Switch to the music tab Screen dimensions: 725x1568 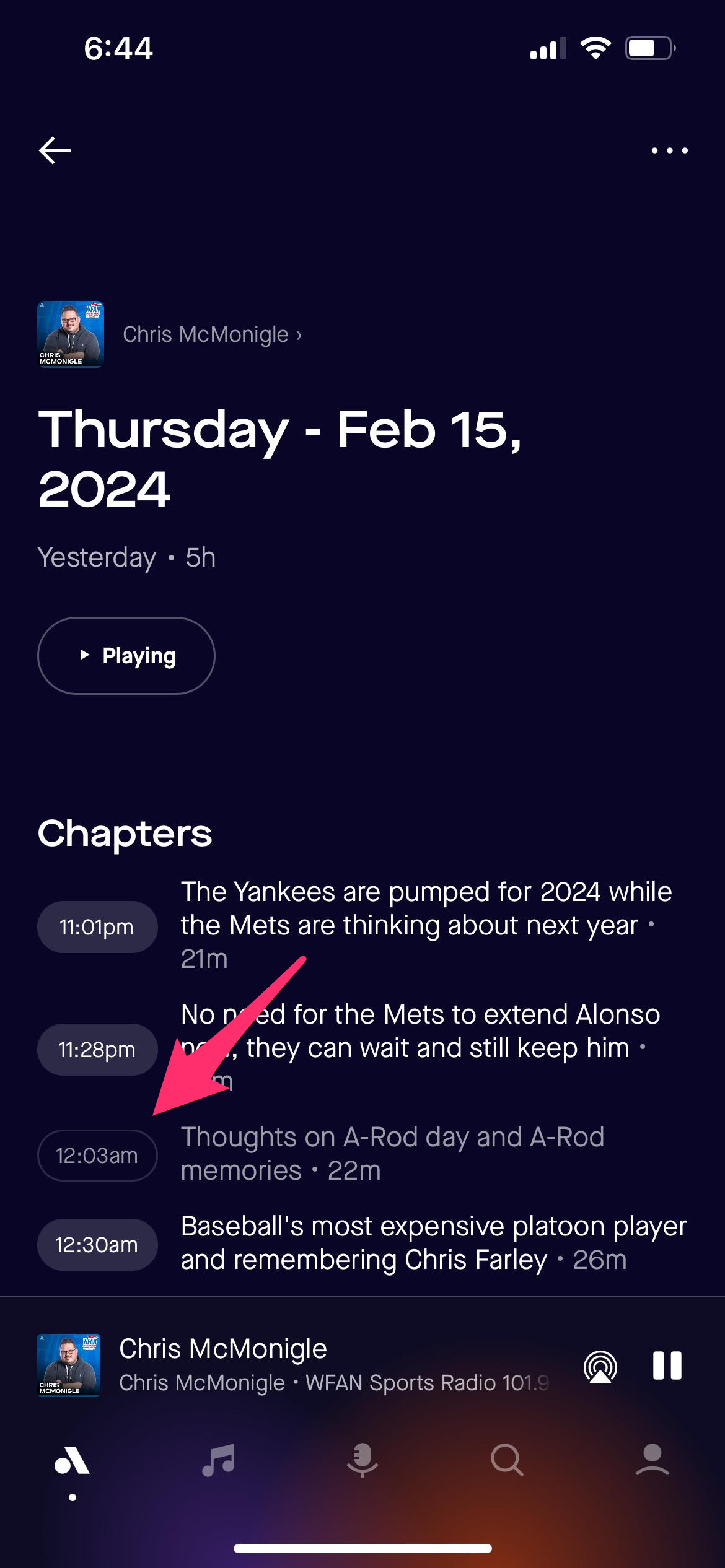coord(218,1460)
